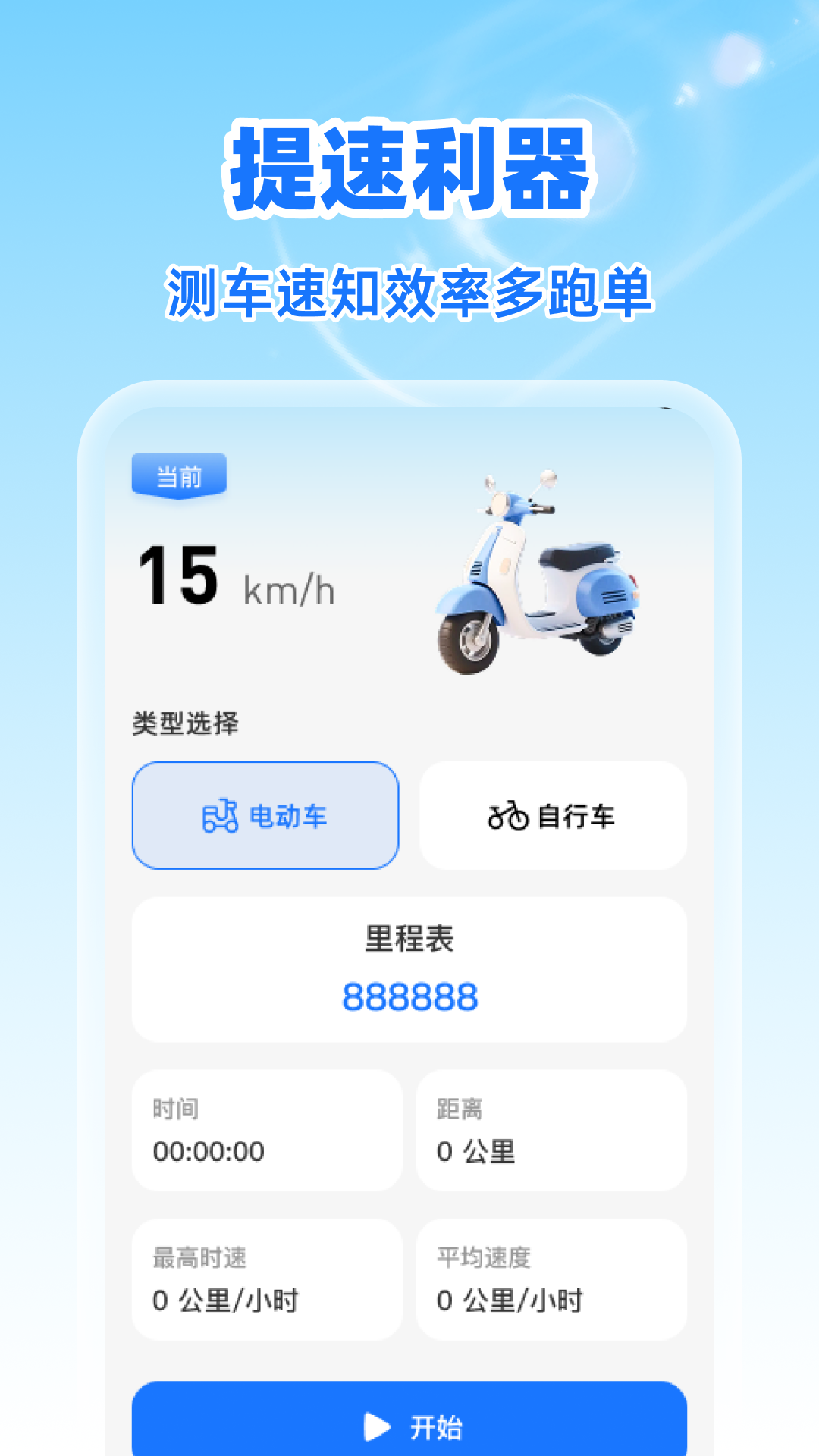Click the 888888 odometer reading

(x=409, y=998)
